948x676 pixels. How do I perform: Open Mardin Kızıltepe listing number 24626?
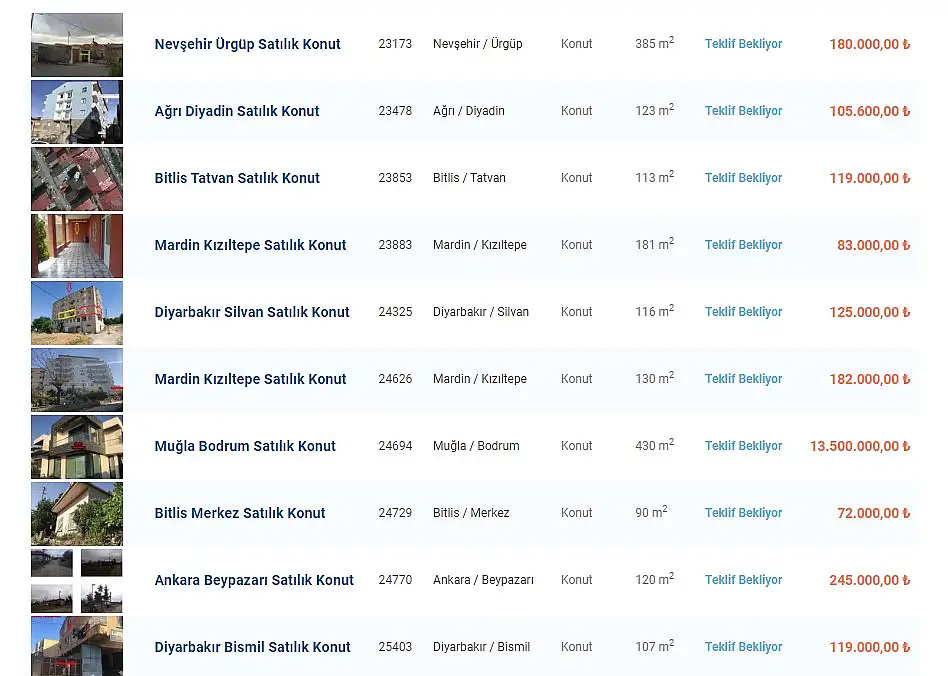250,379
